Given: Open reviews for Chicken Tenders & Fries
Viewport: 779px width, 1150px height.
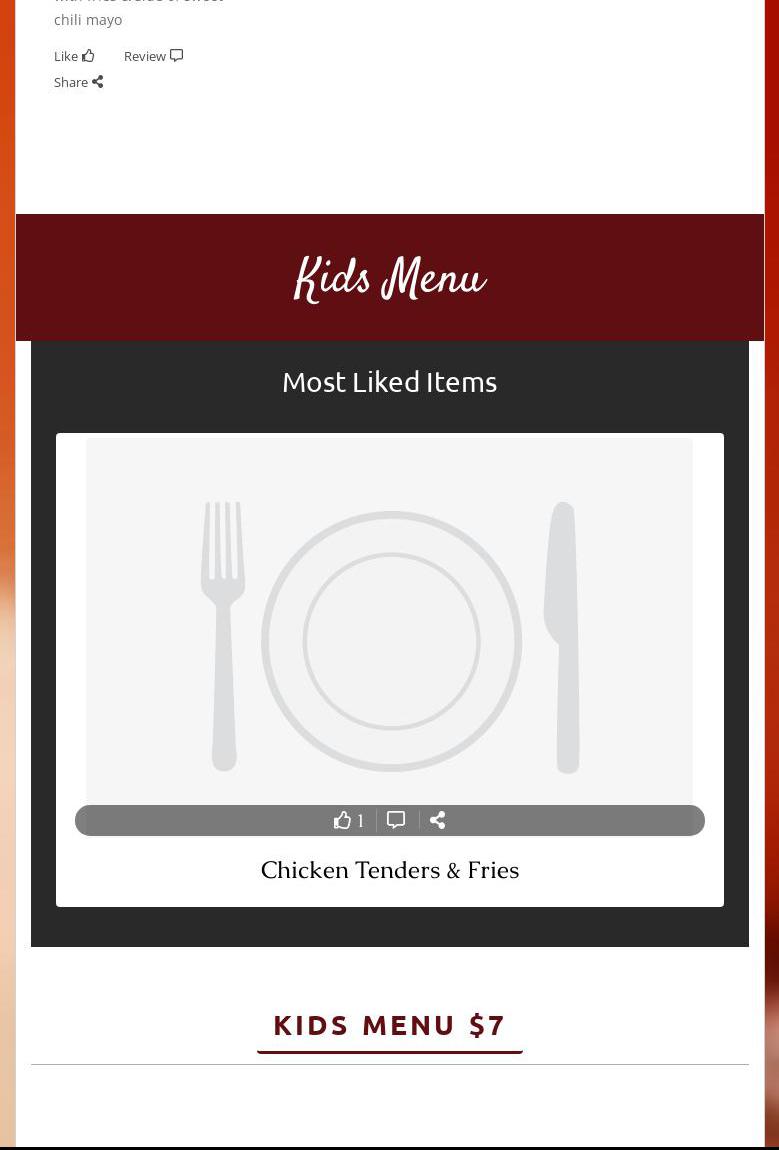Looking at the screenshot, I should (396, 820).
